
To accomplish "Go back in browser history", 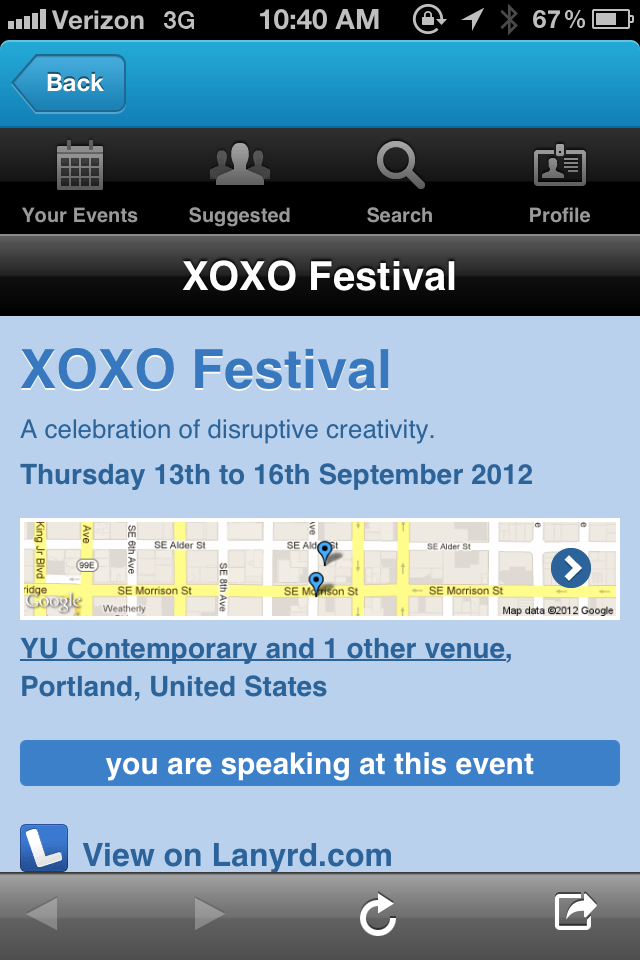I will 42,914.
